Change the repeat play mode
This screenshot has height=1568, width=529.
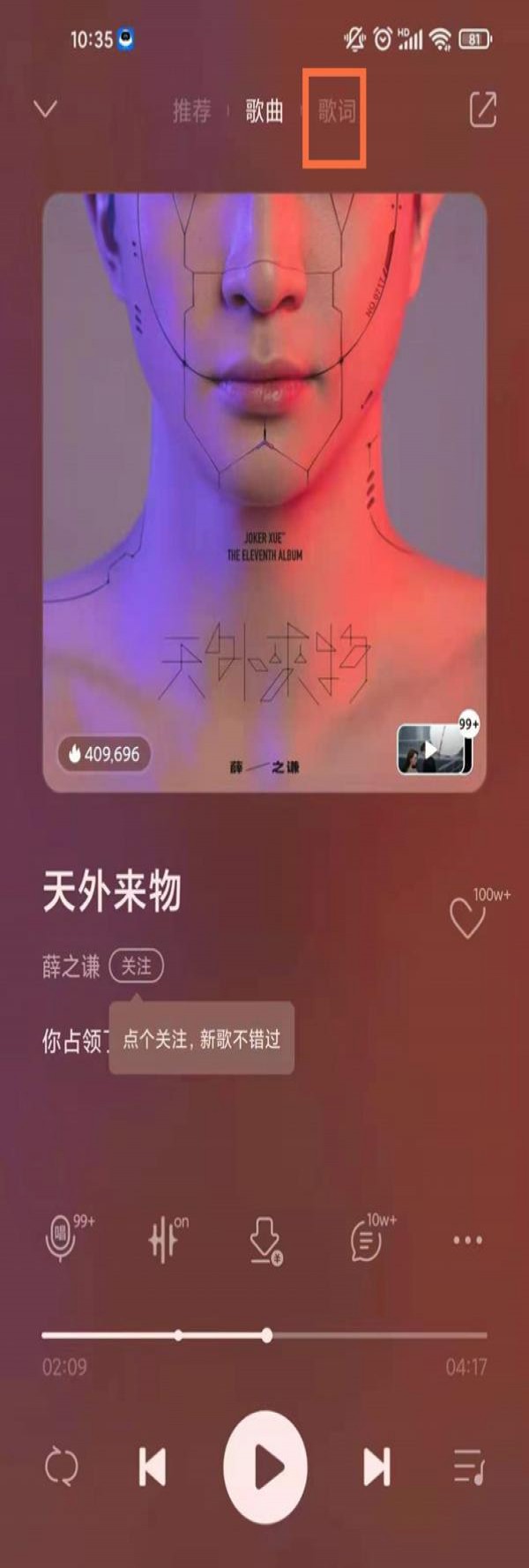tap(61, 1467)
